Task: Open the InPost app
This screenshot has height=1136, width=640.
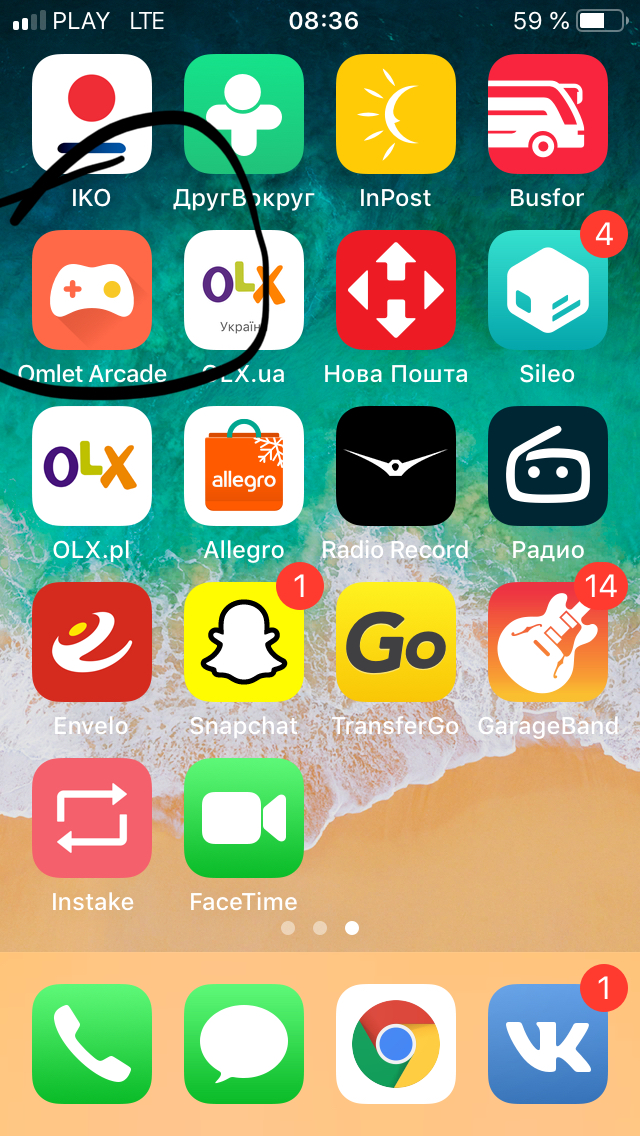Action: pos(396,114)
